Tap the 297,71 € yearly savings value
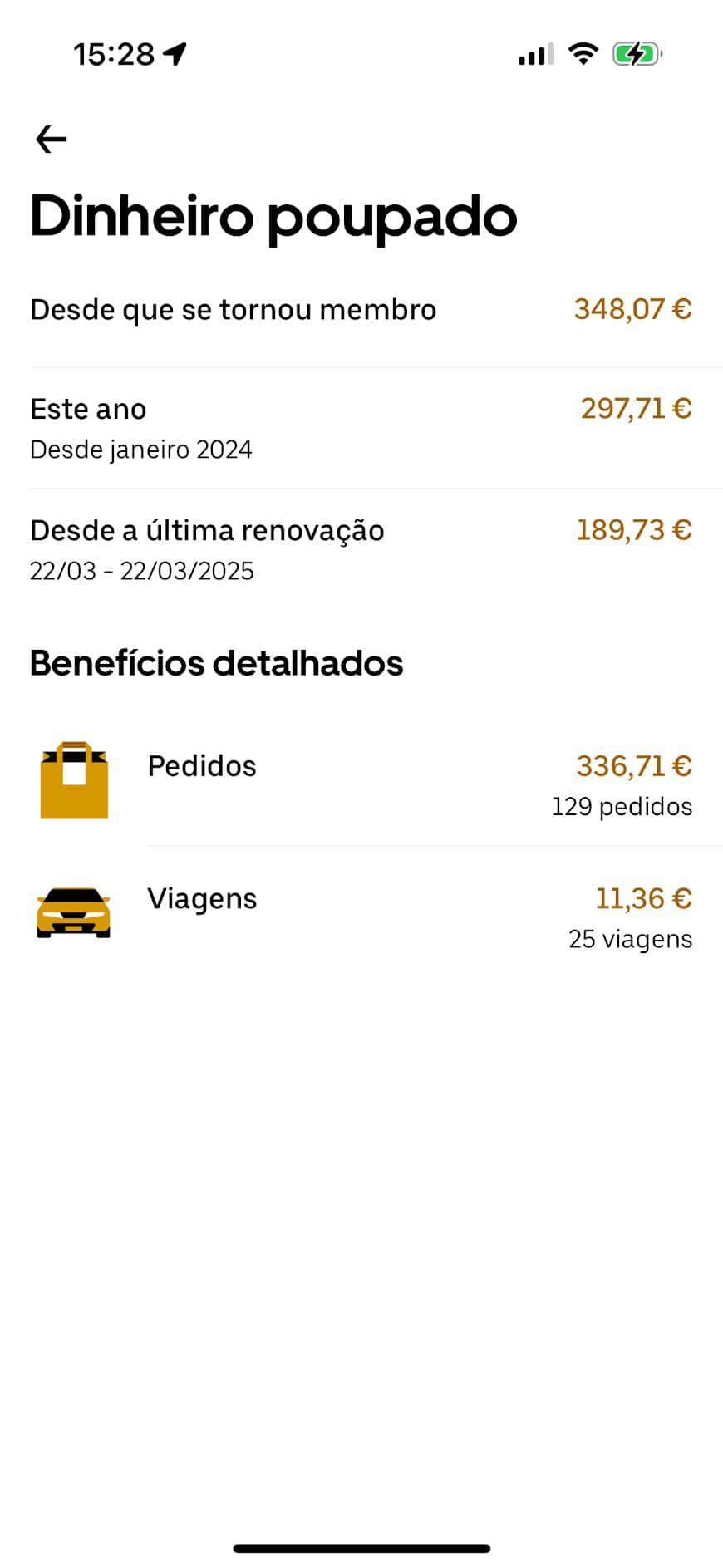Screen dimensions: 723x1568 [x=635, y=408]
